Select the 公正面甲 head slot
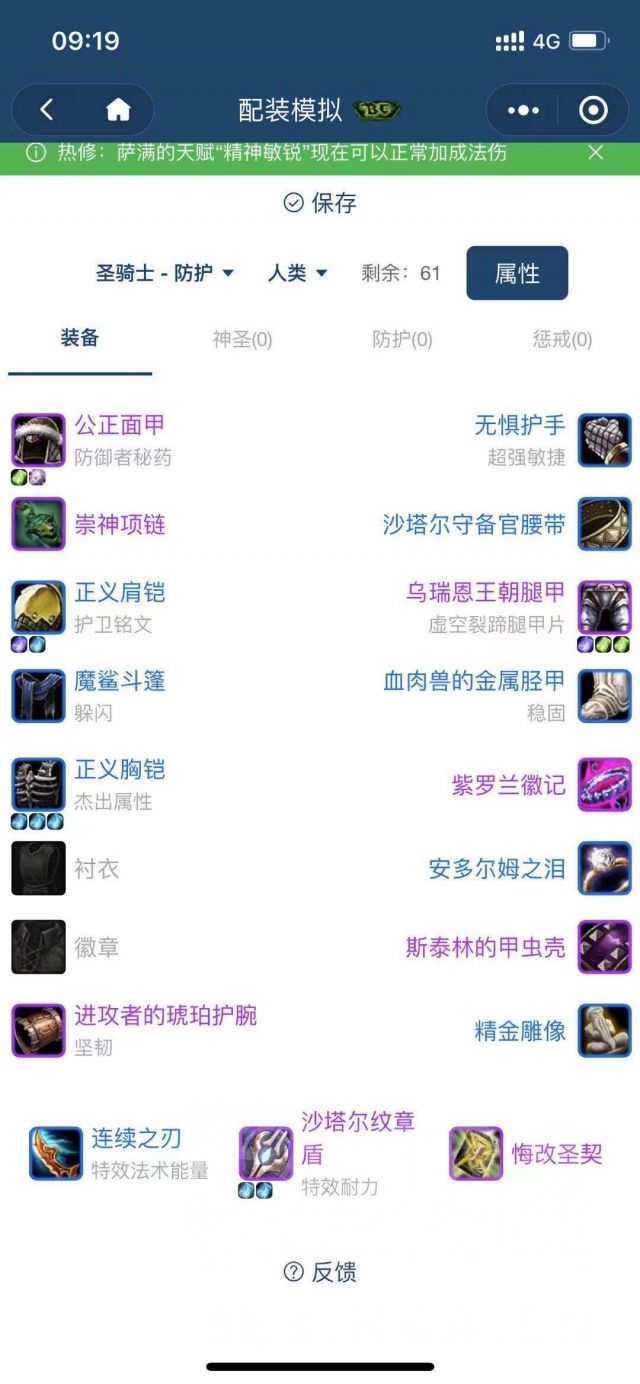 (120, 425)
